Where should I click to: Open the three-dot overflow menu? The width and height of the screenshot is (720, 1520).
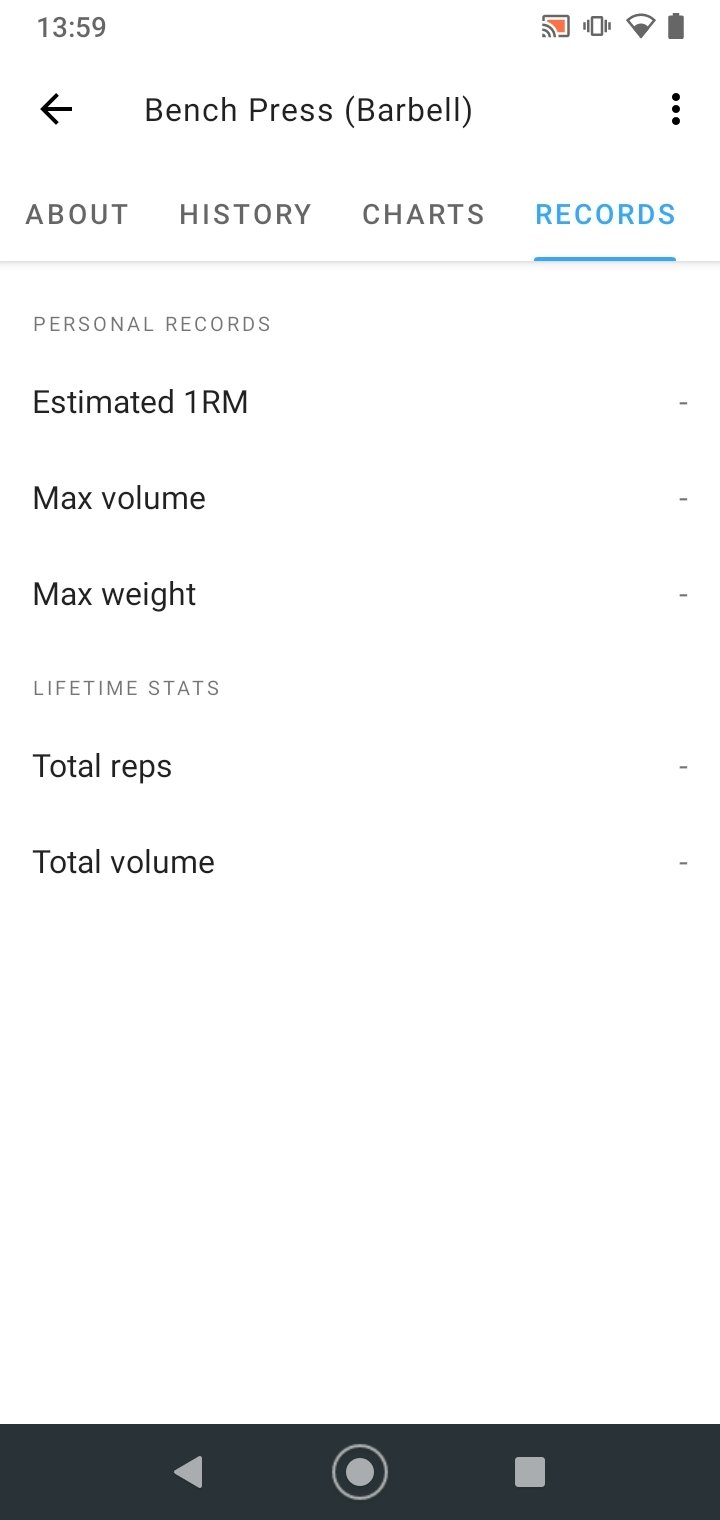[676, 109]
